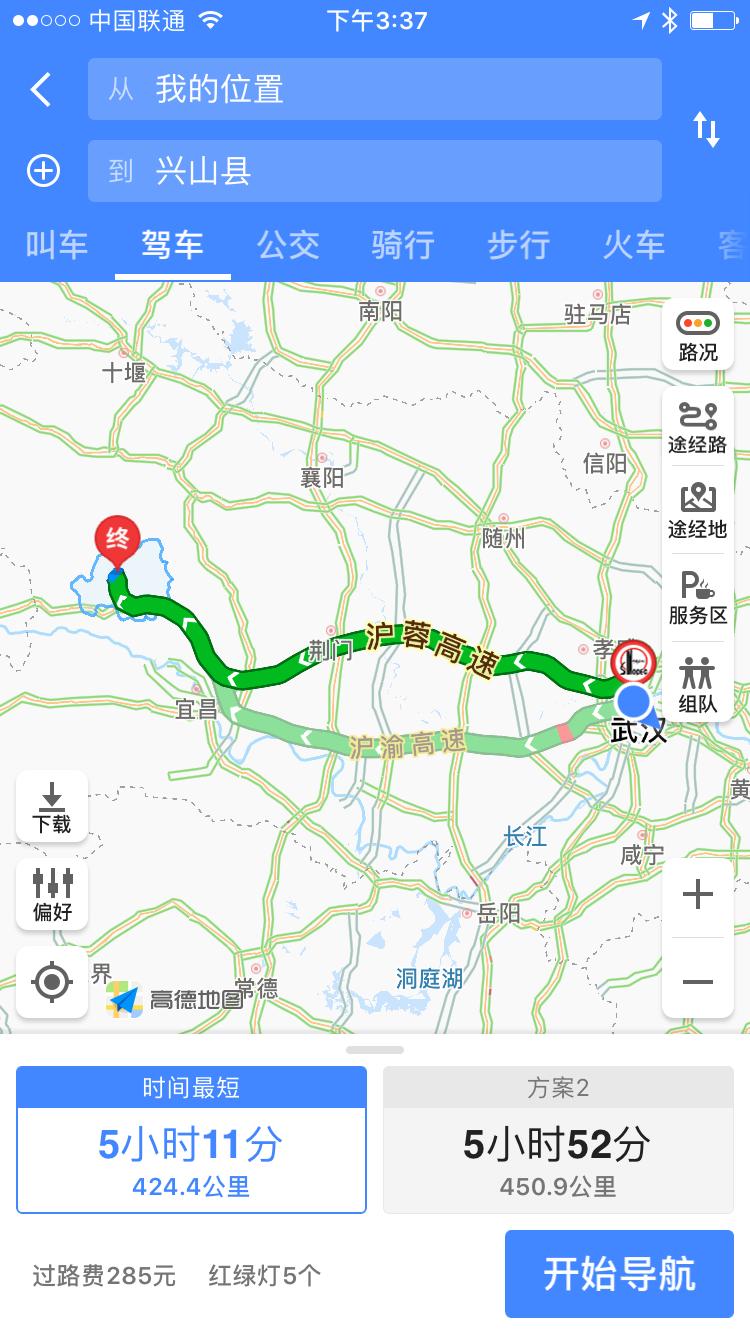Open the 偏好 route preference settings

(51, 894)
